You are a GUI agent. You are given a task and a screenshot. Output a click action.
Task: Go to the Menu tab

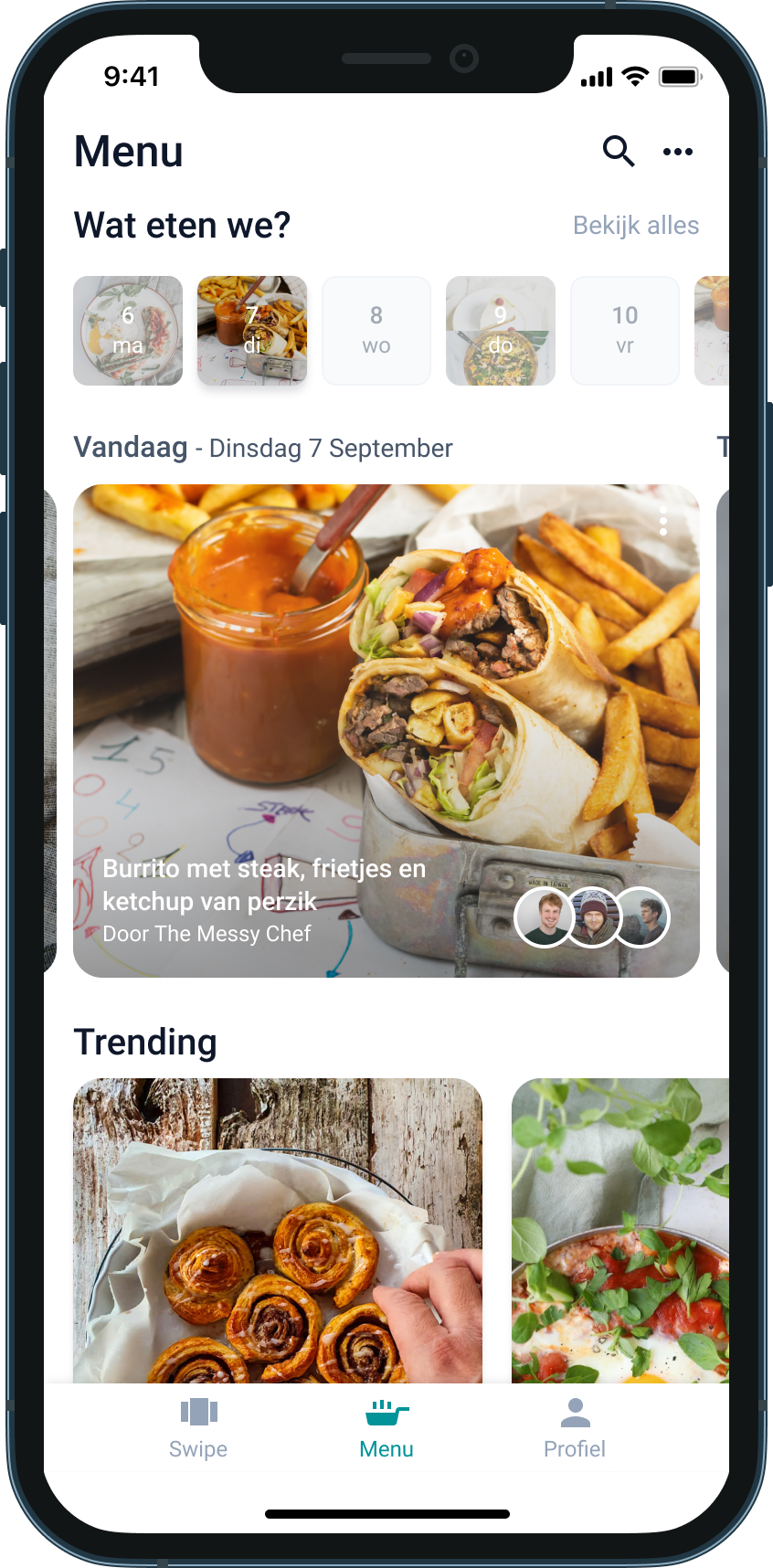coord(386,1429)
